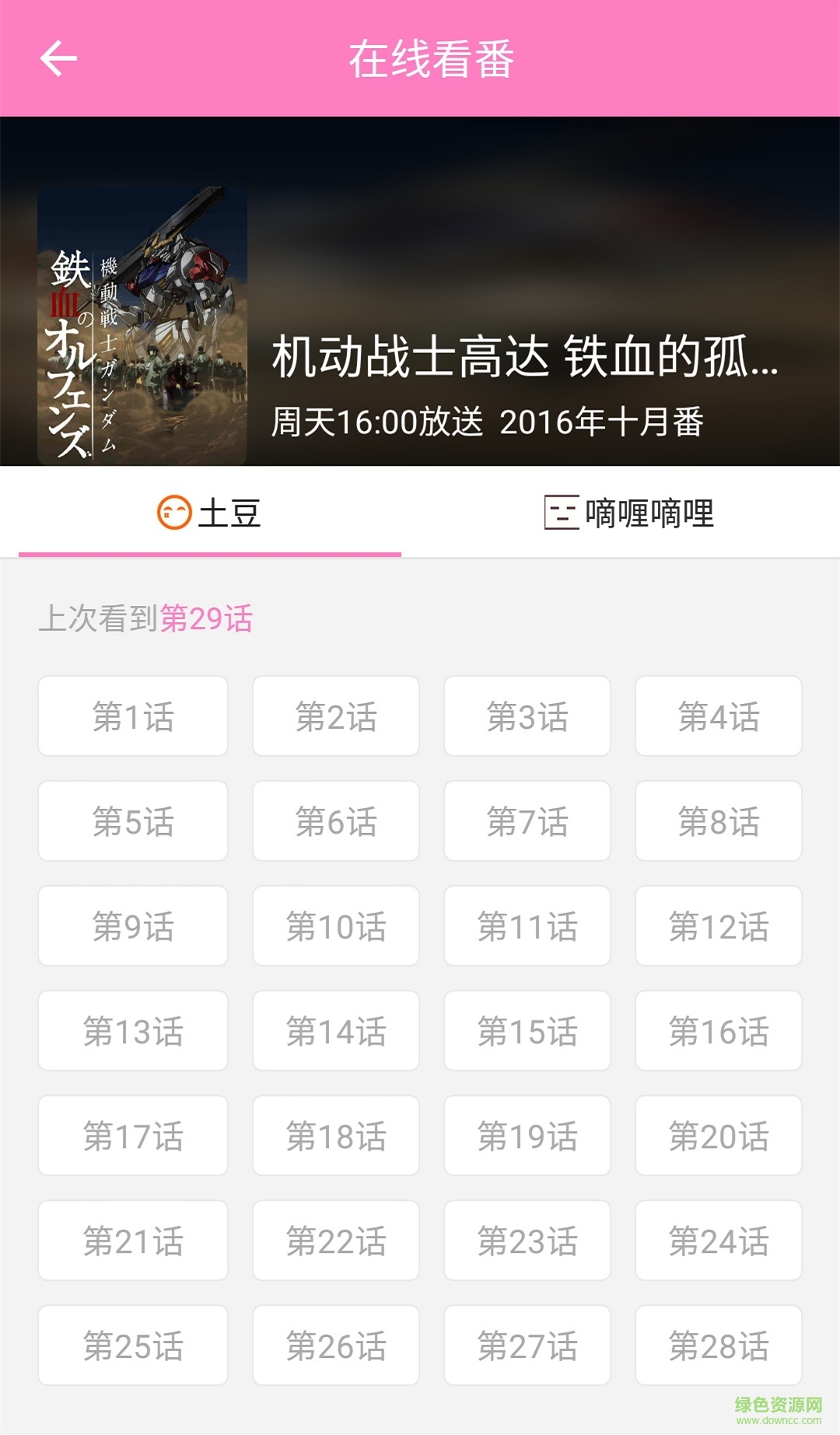Screen dimensions: 840x1435
Task: Play episode 第28话
Action: (718, 1346)
